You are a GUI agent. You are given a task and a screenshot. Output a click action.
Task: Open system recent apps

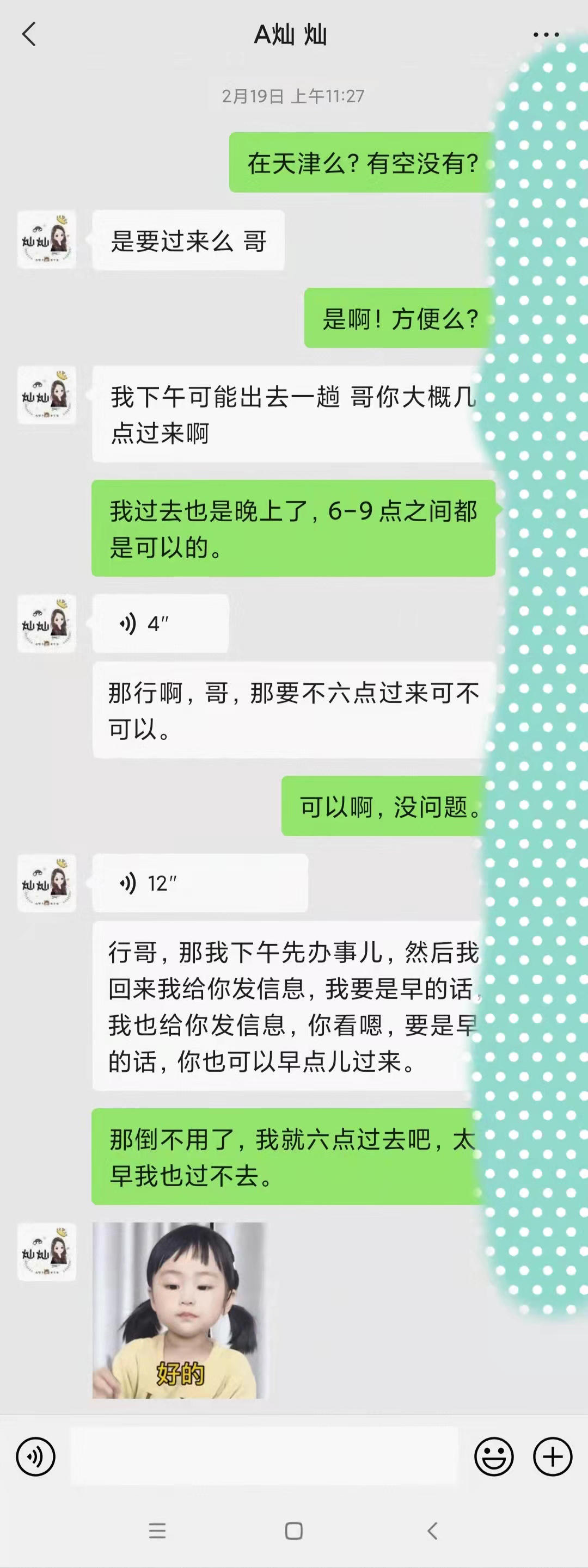tap(157, 1530)
